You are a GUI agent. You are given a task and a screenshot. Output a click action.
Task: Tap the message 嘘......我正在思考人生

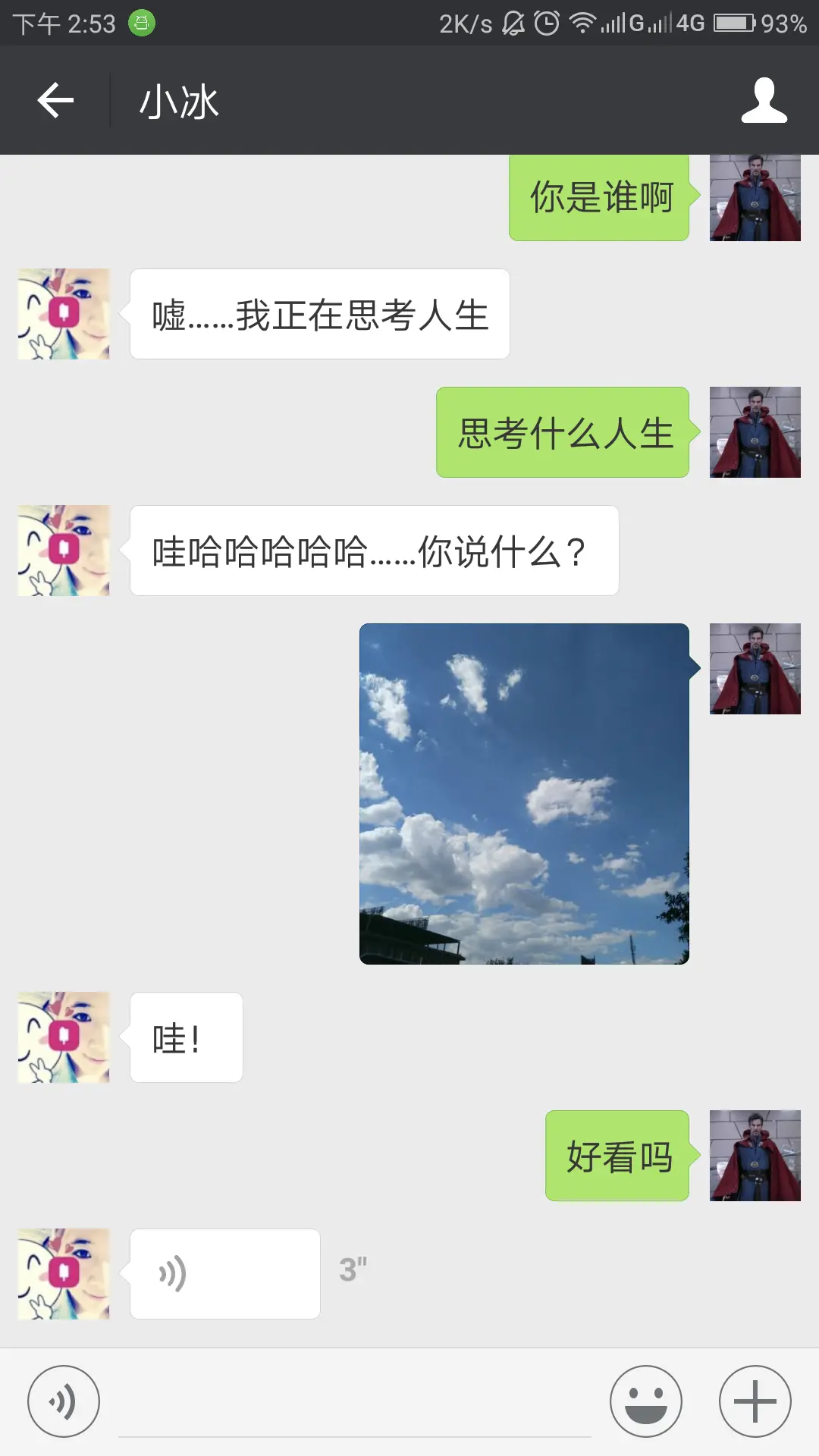point(318,313)
